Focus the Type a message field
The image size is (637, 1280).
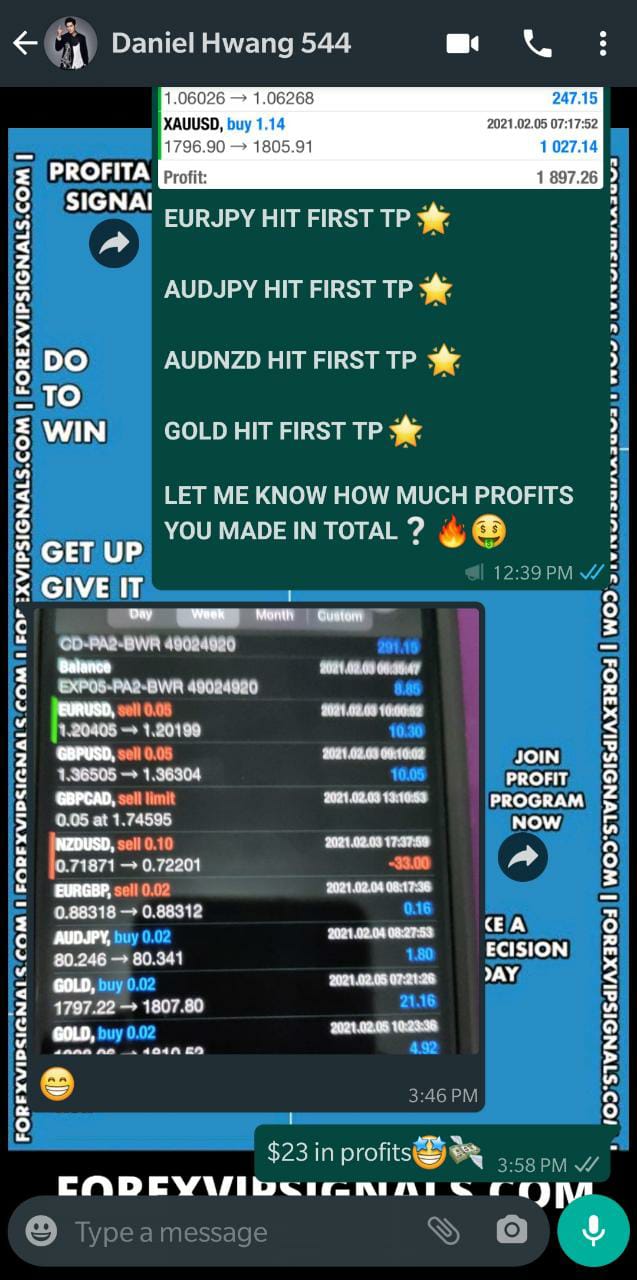pos(240,1232)
